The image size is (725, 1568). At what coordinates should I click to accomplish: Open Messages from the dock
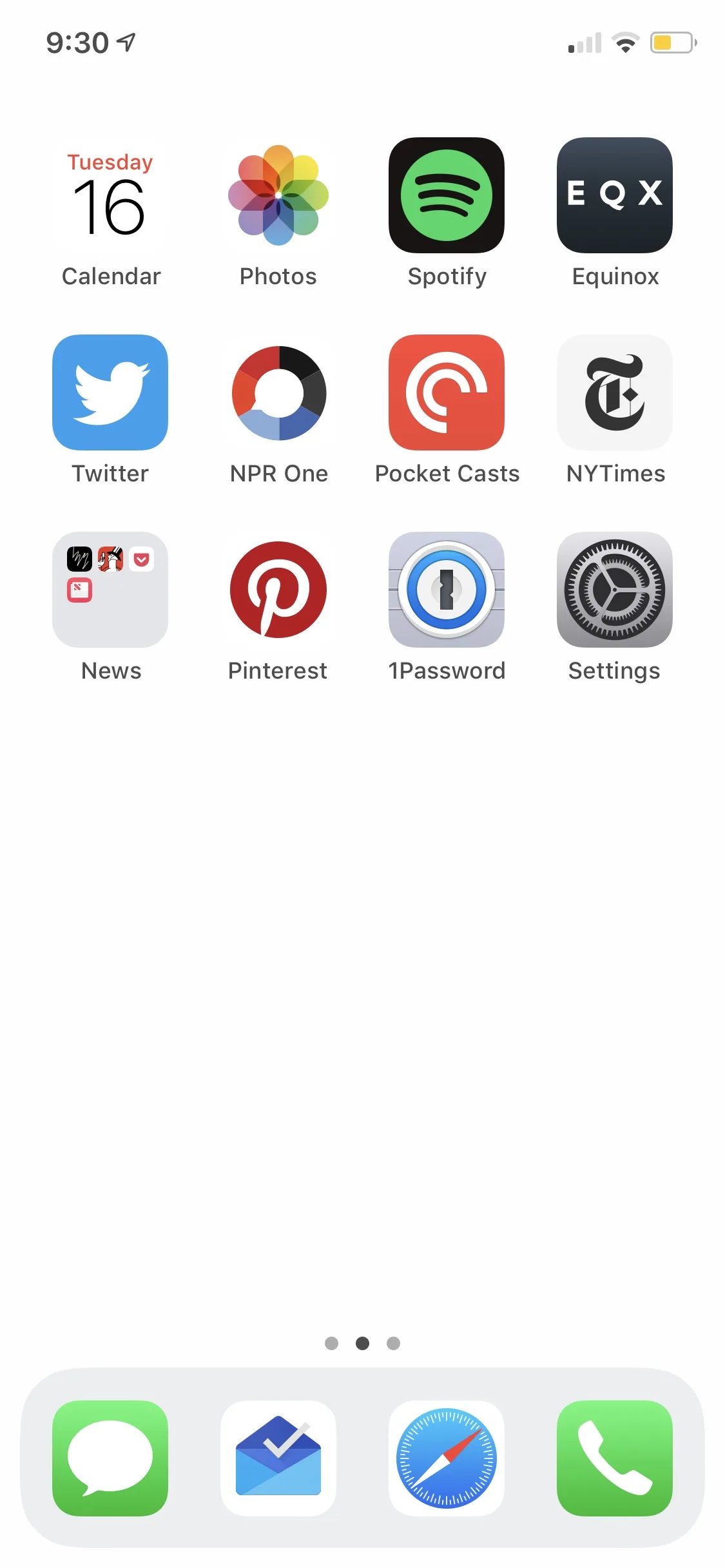[x=110, y=1458]
